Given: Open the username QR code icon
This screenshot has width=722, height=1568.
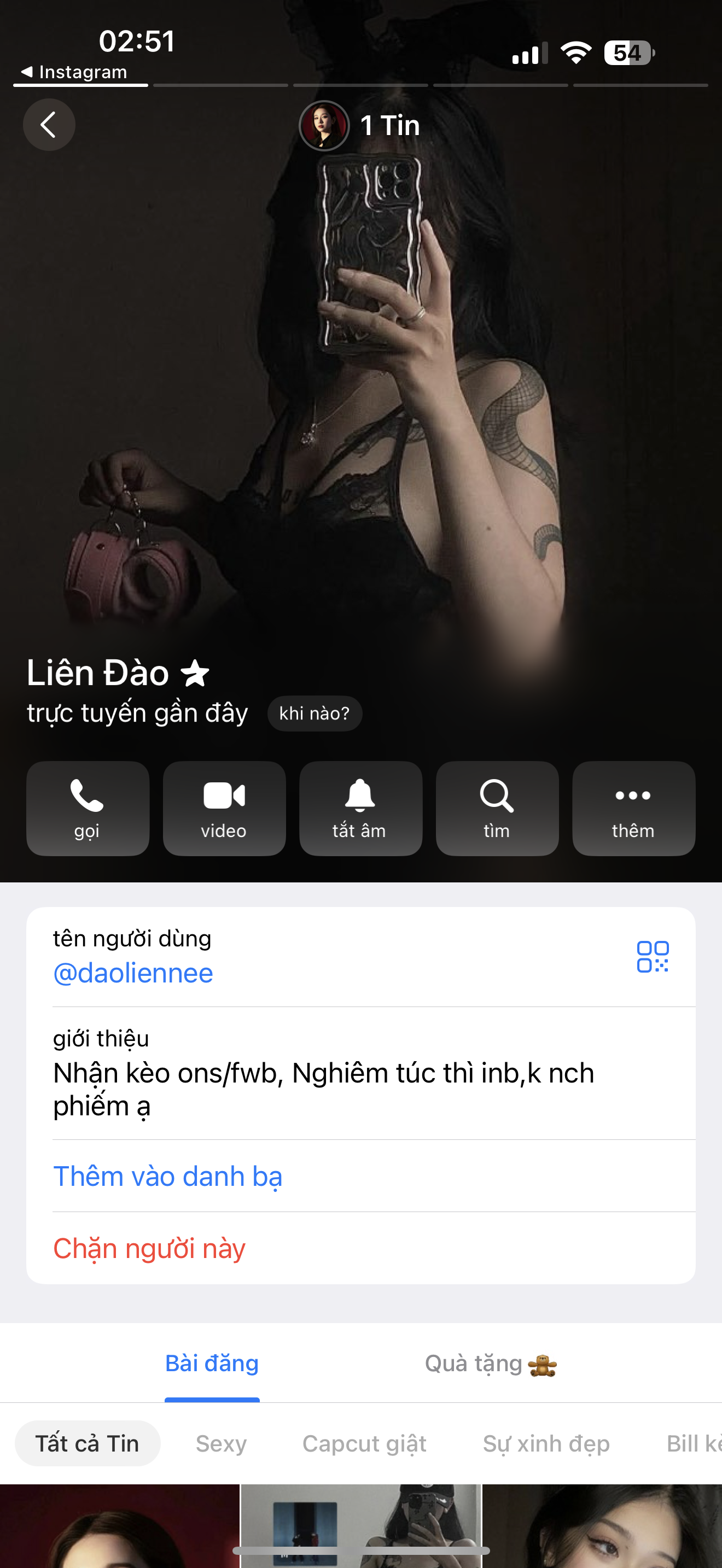Looking at the screenshot, I should 653,957.
